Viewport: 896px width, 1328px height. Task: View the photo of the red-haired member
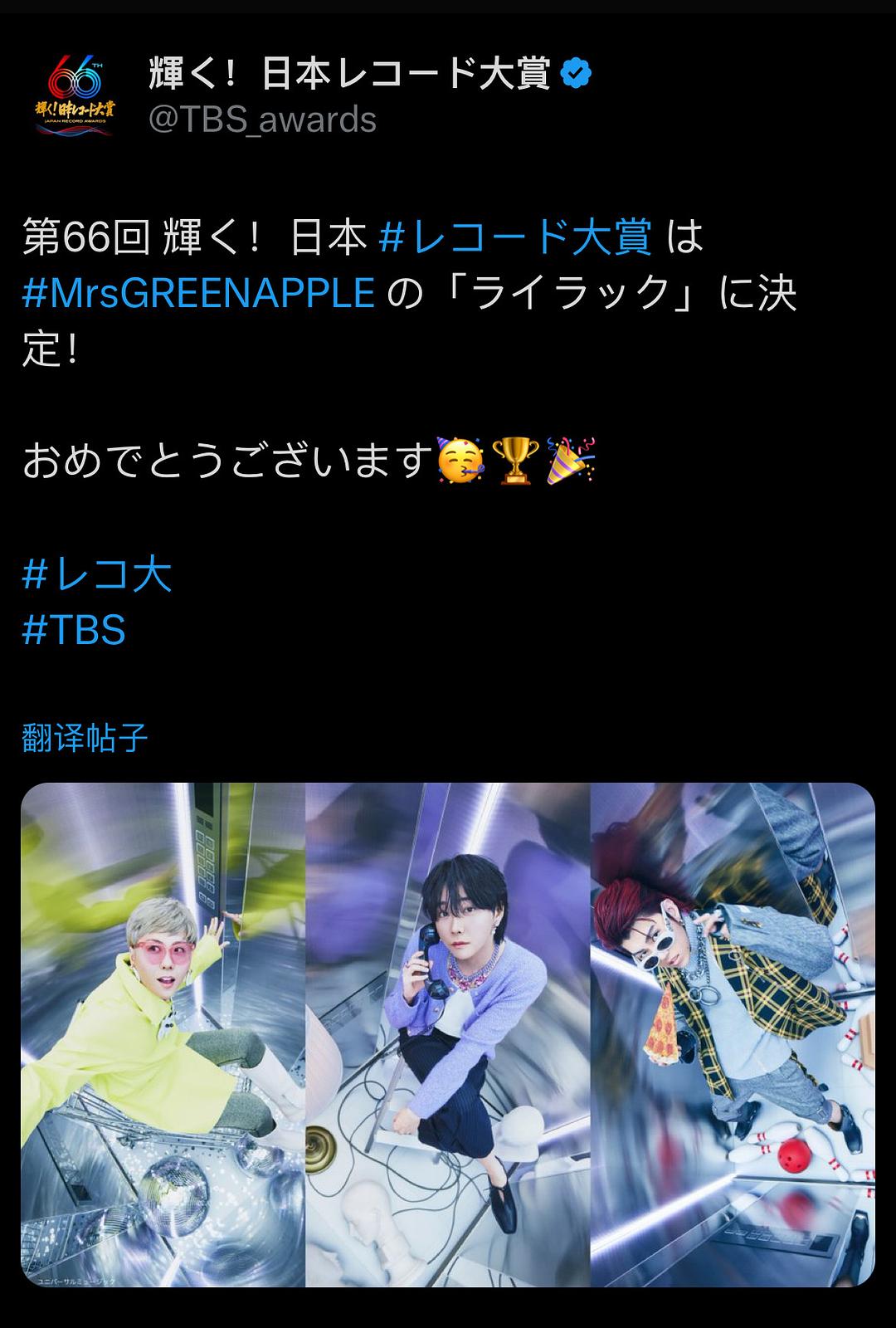733,1033
